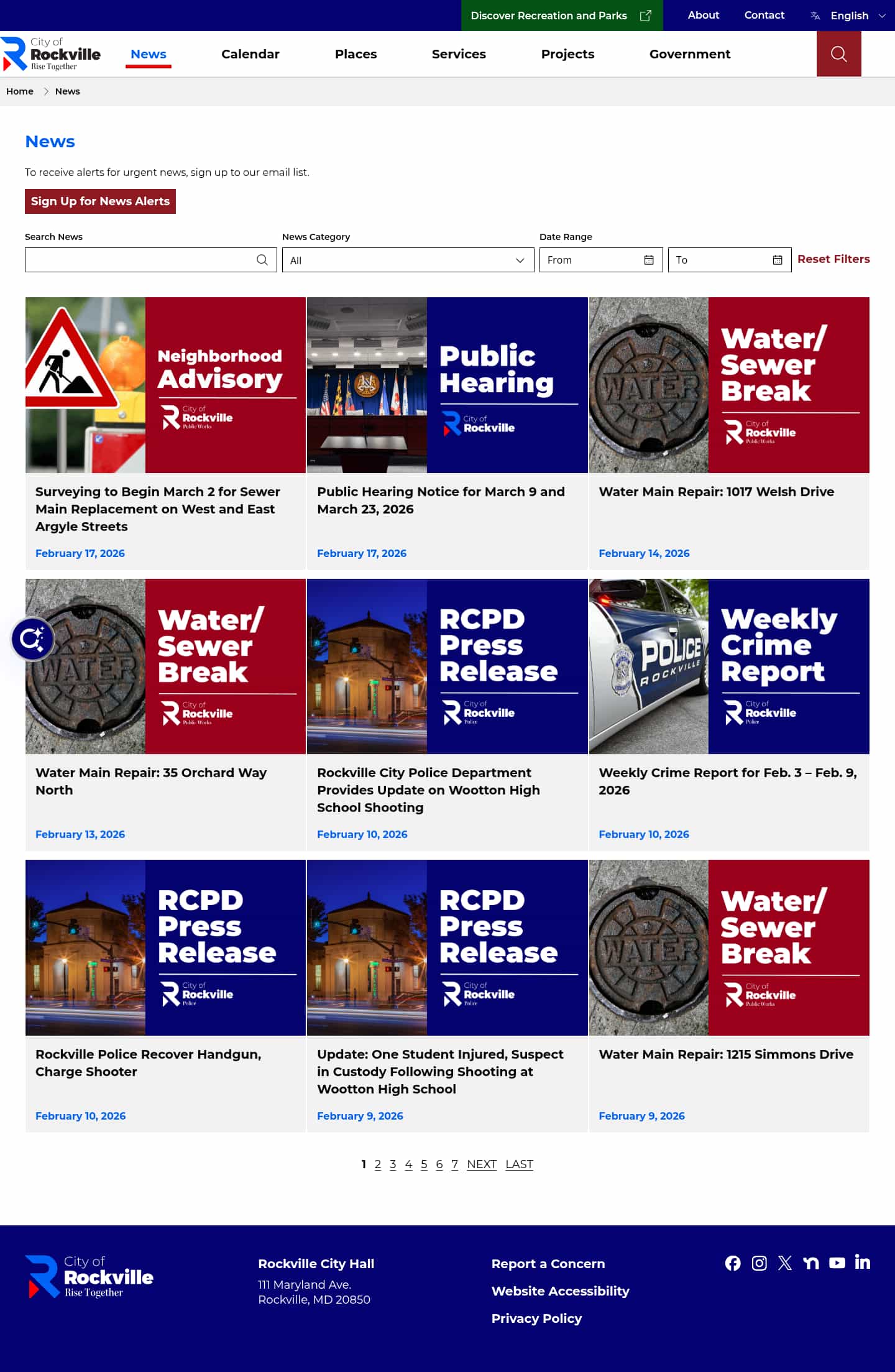Image resolution: width=895 pixels, height=1372 pixels.
Task: Open the Nextdoor icon in the footer
Action: coord(810,1264)
